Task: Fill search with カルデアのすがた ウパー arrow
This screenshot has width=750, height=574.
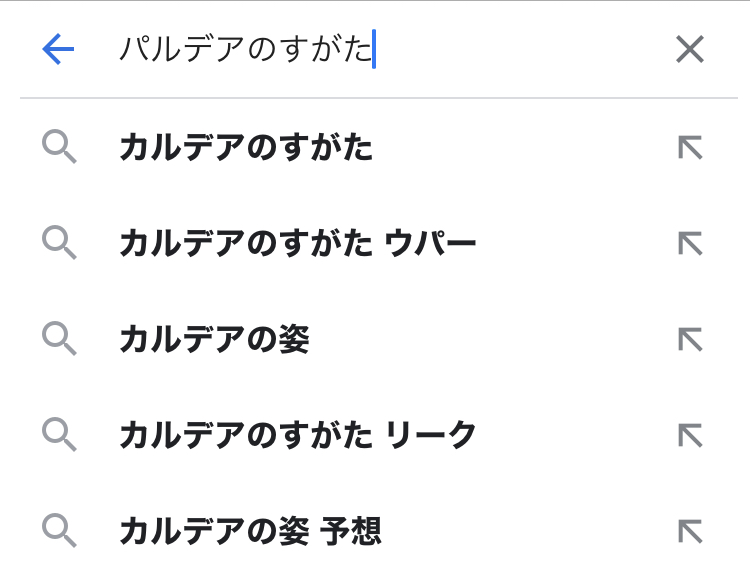Action: click(690, 243)
